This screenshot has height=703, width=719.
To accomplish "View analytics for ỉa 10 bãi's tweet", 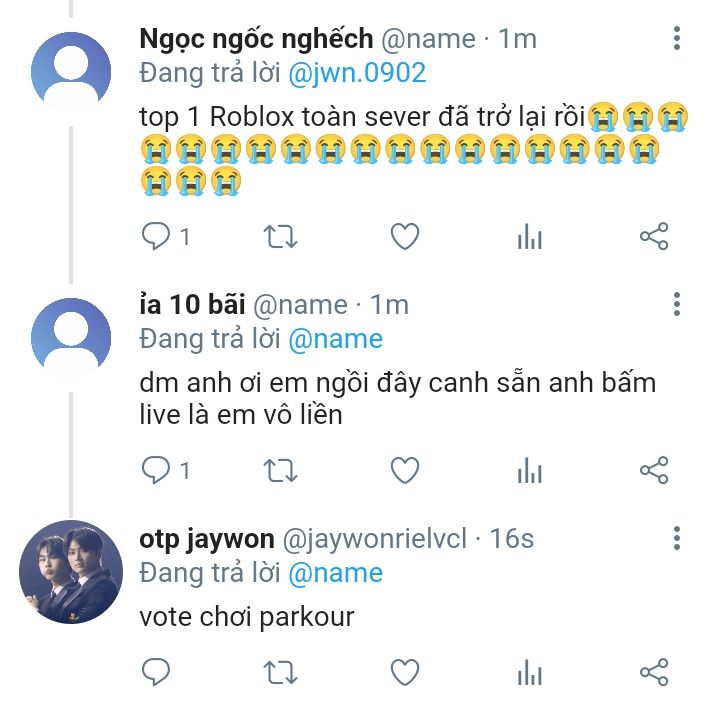I will pos(529,470).
